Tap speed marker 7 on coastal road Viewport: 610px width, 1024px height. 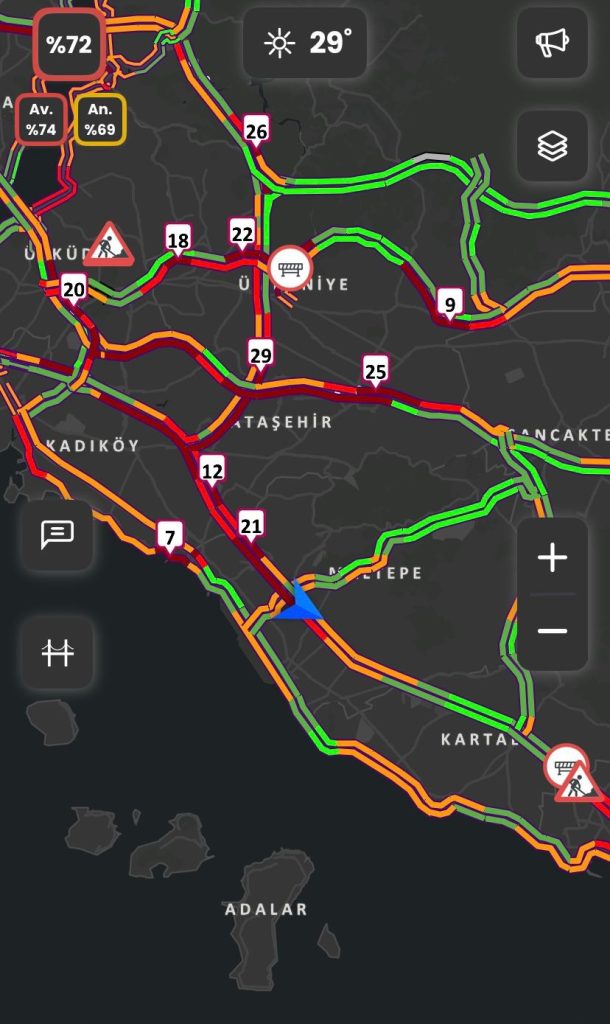coord(169,538)
